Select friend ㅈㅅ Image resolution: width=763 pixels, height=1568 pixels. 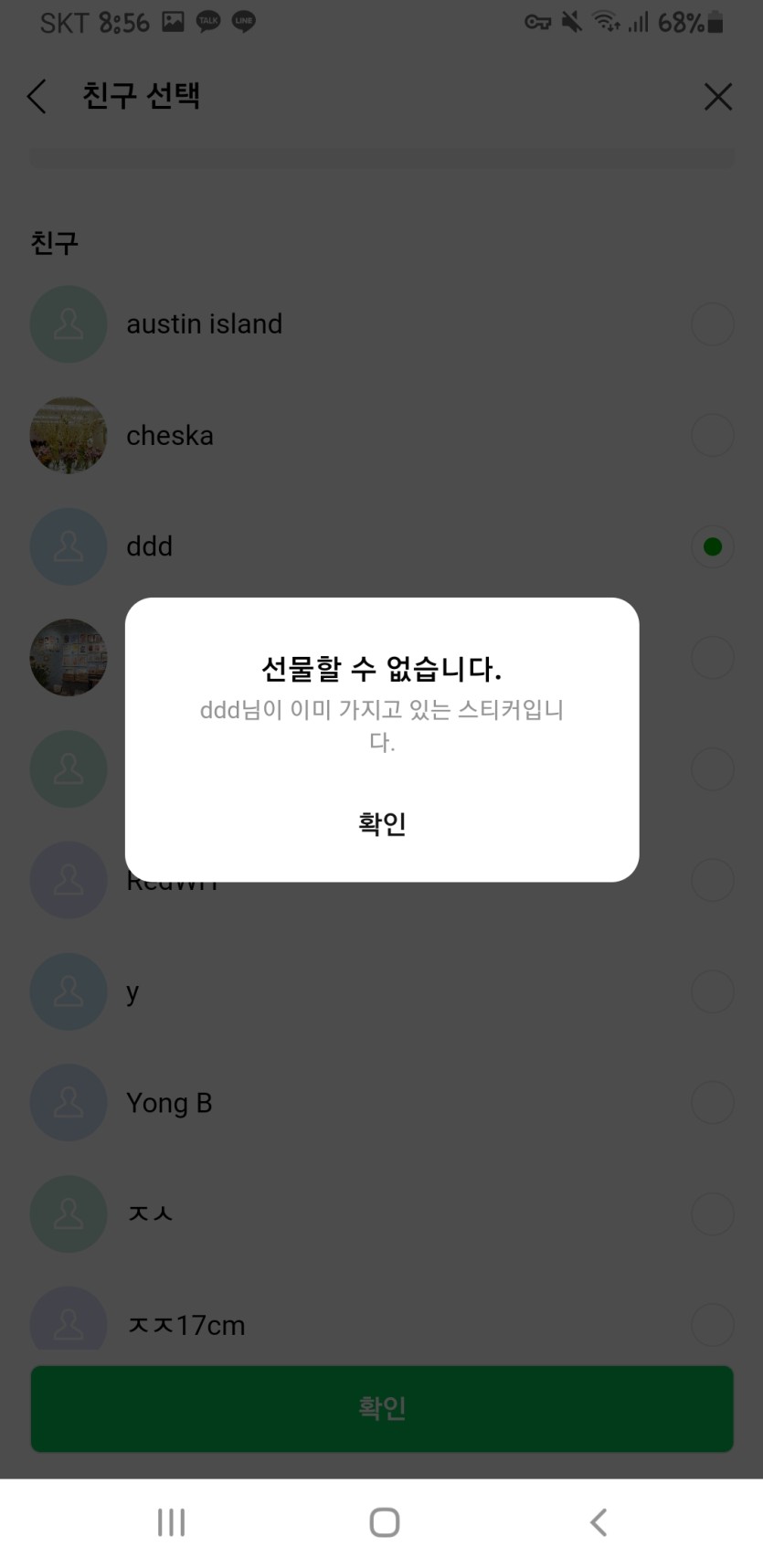coord(713,1213)
